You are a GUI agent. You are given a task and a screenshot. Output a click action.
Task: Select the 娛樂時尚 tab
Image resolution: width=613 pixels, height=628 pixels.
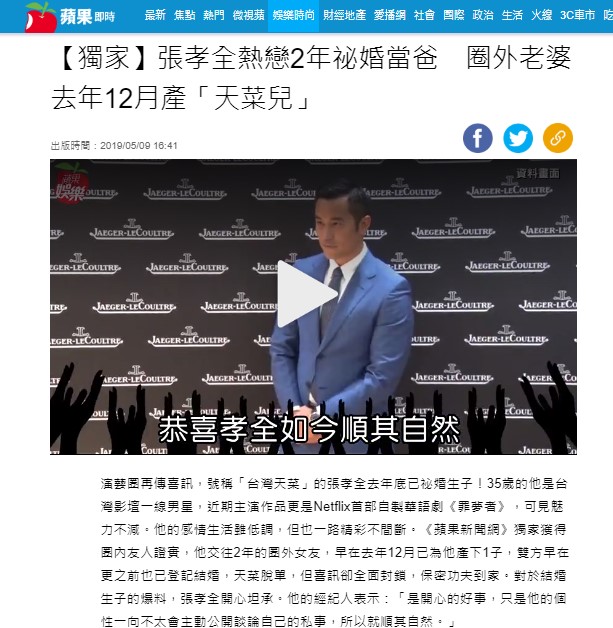pyautogui.click(x=294, y=16)
